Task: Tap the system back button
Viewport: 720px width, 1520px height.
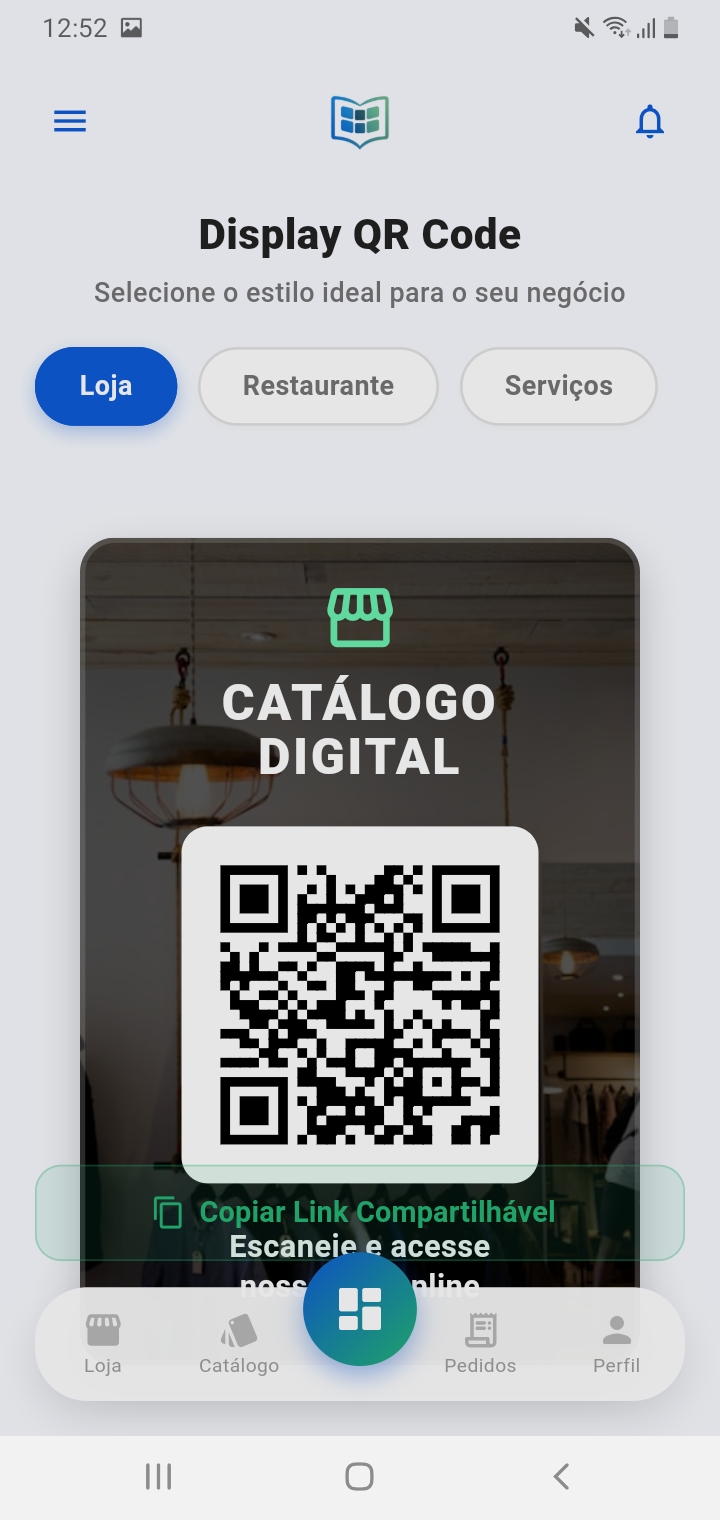Action: (561, 1476)
